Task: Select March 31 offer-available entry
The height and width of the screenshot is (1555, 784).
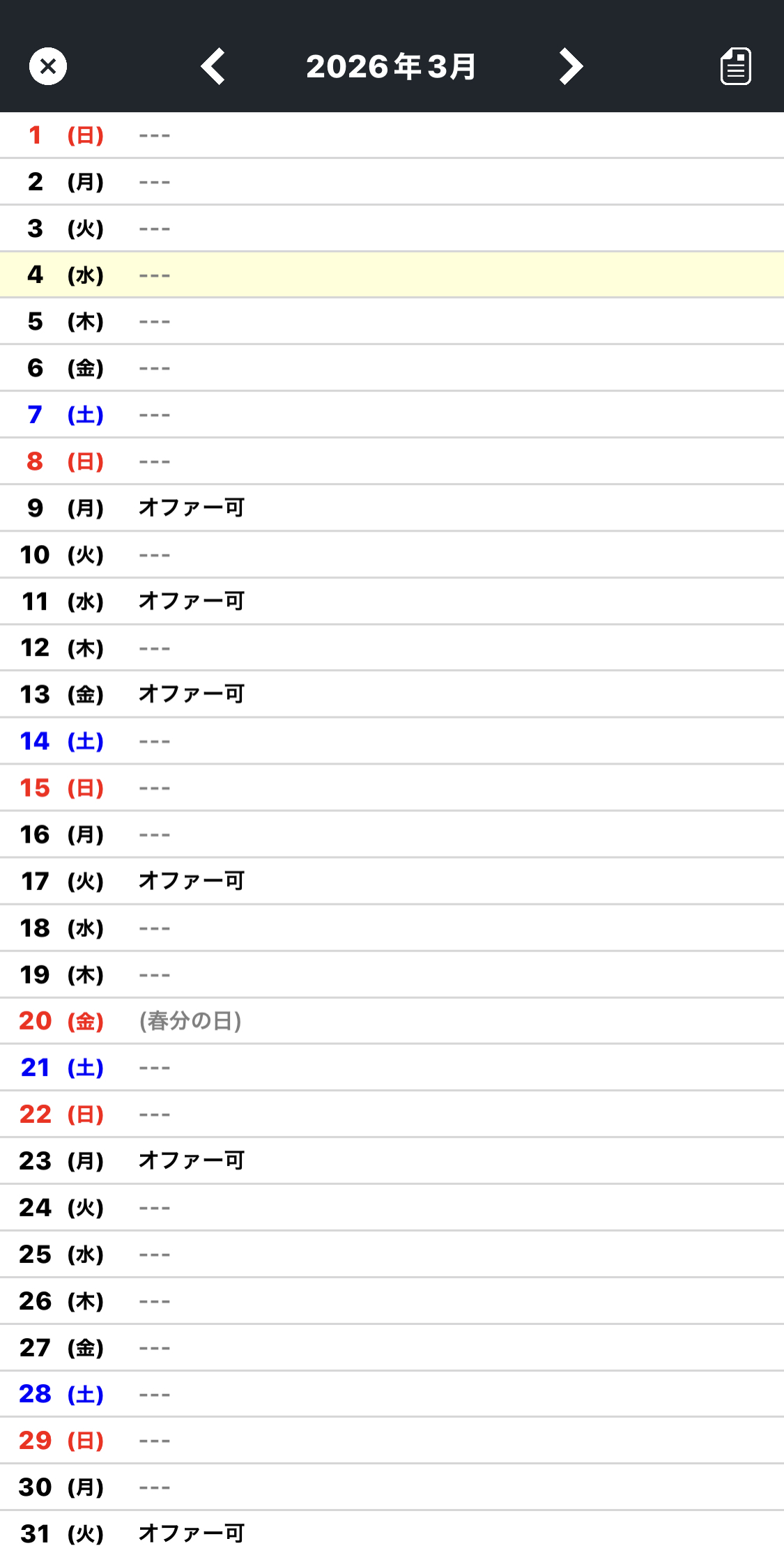Action: (192, 1533)
